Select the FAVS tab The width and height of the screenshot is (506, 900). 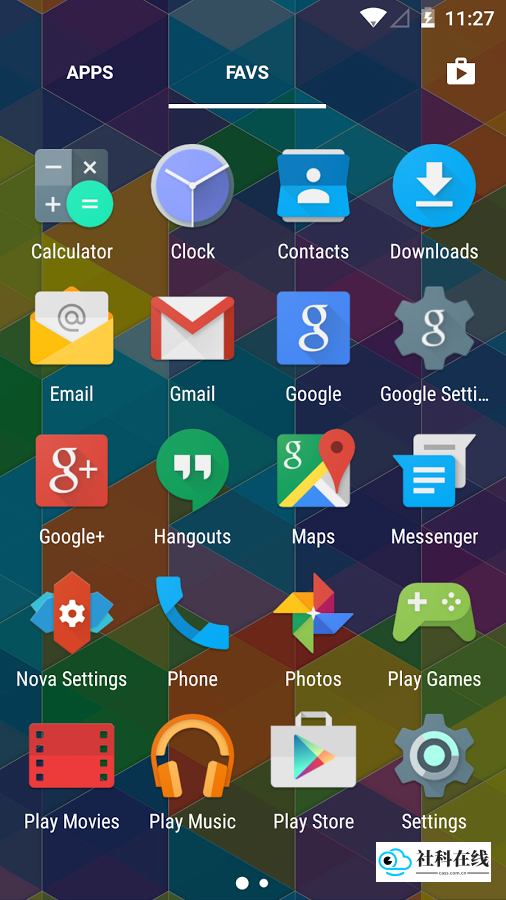tap(247, 73)
